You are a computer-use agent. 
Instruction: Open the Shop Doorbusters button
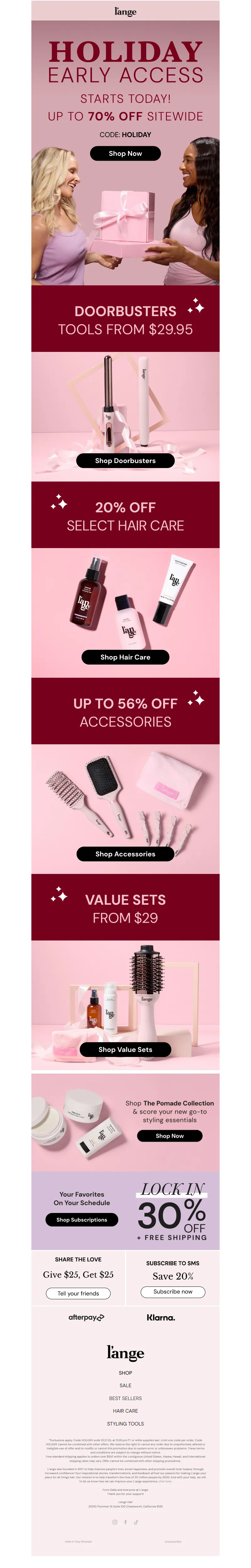coord(125,461)
